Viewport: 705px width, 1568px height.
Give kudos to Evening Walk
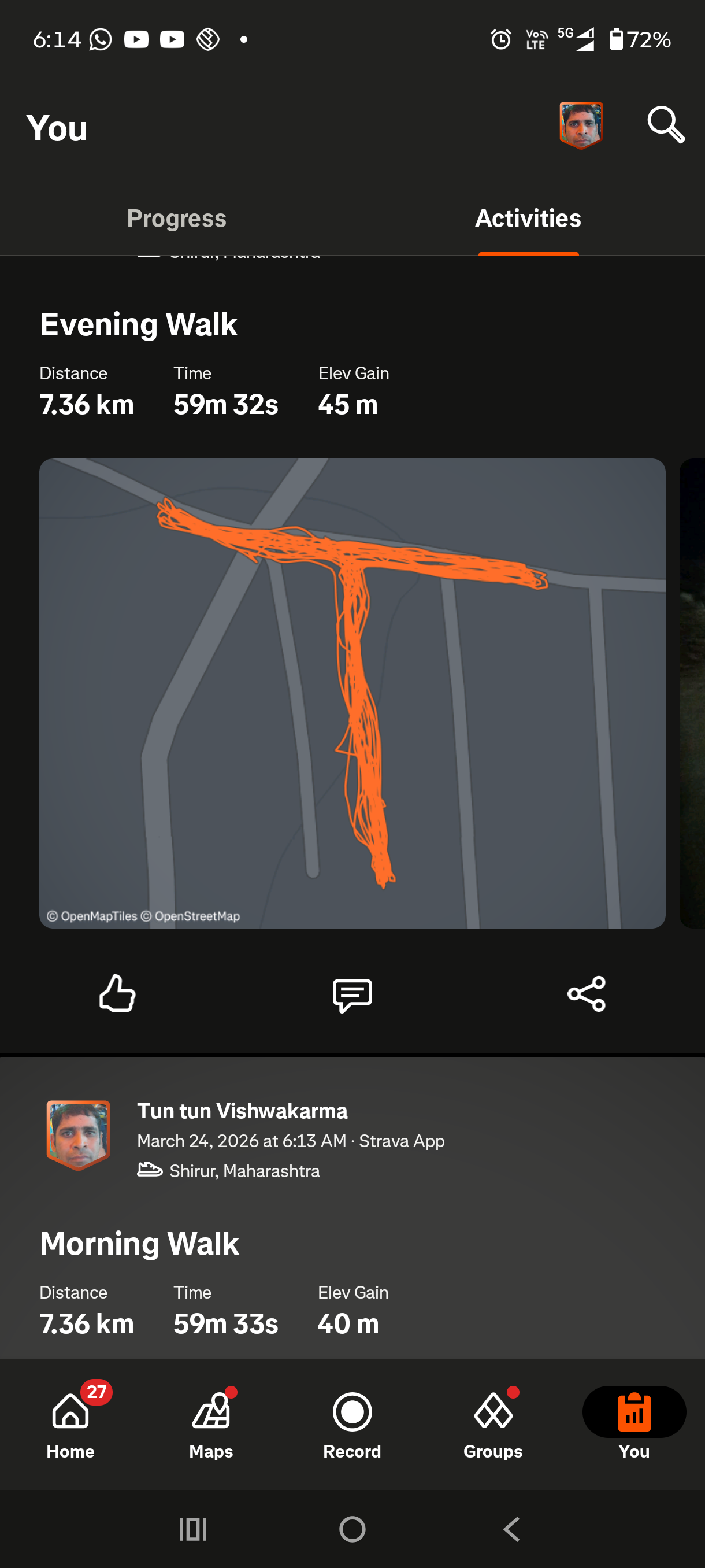tap(117, 994)
